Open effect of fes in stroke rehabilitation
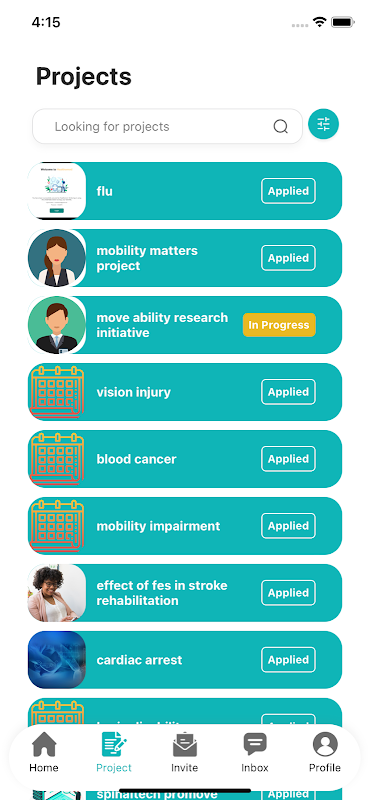Viewport: 370px width, 800px height. point(185,593)
